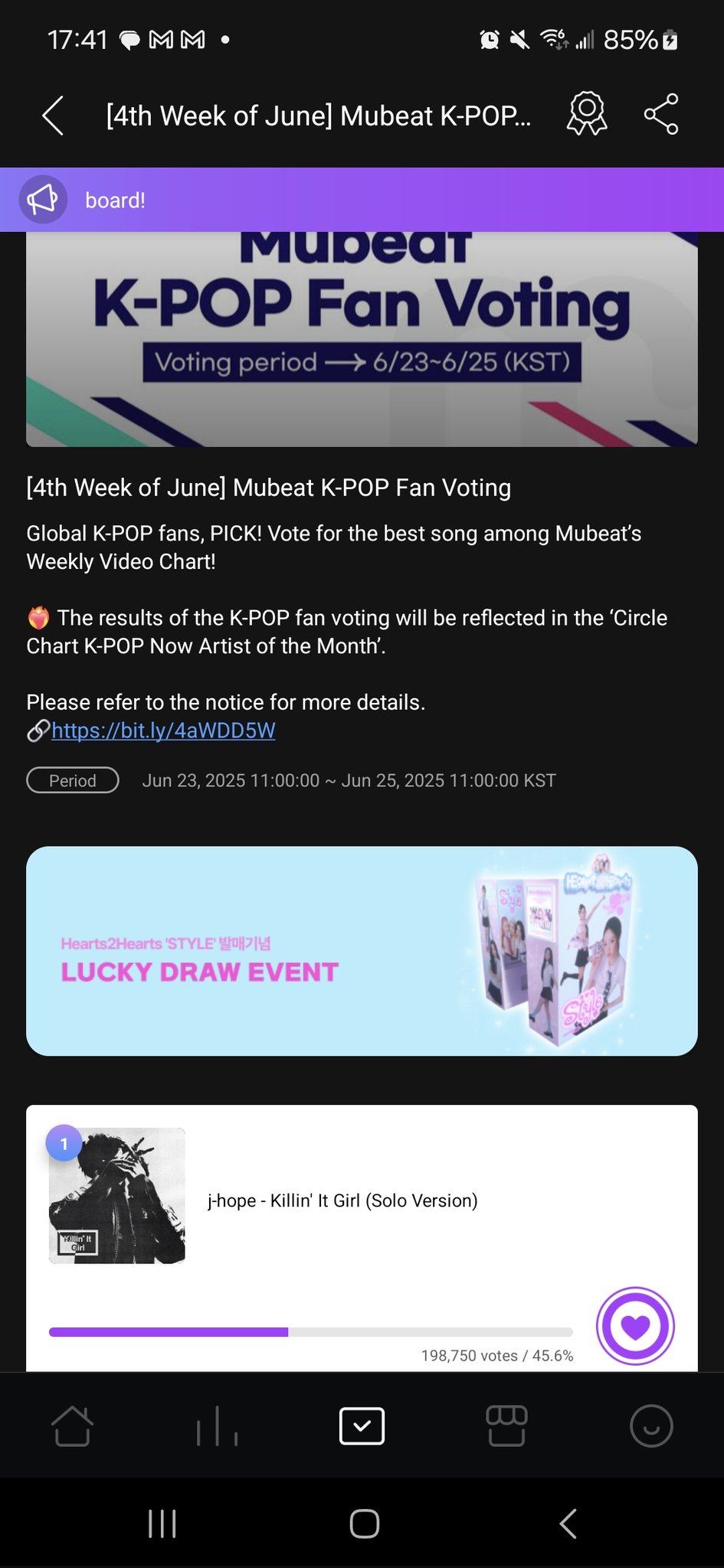Open the Hearts2Hearts Lucky Draw Event banner

click(x=362, y=951)
